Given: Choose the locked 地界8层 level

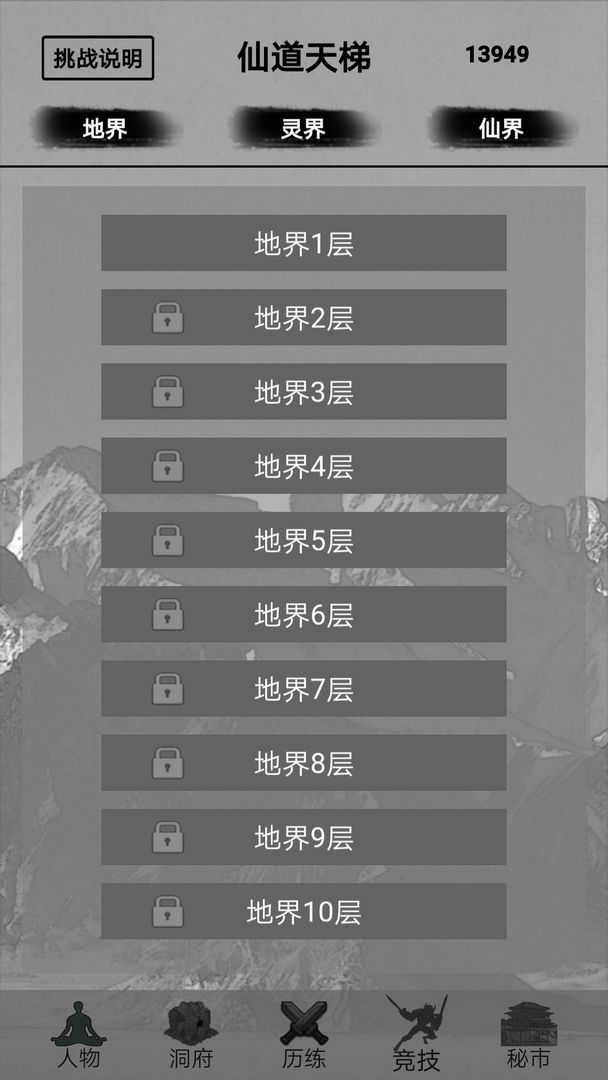Looking at the screenshot, I should [303, 763].
